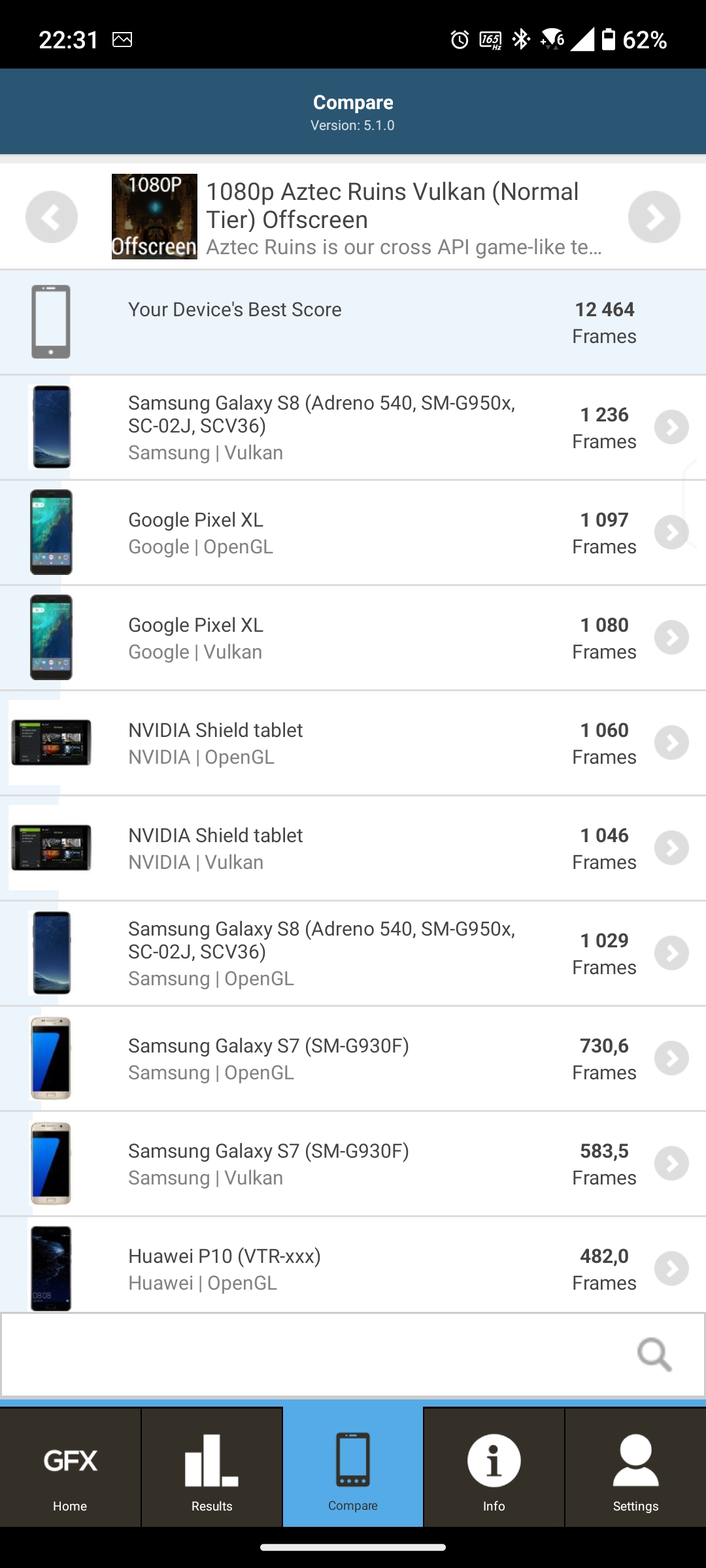Tap the device search field
706x1568 pixels.
(314, 1354)
